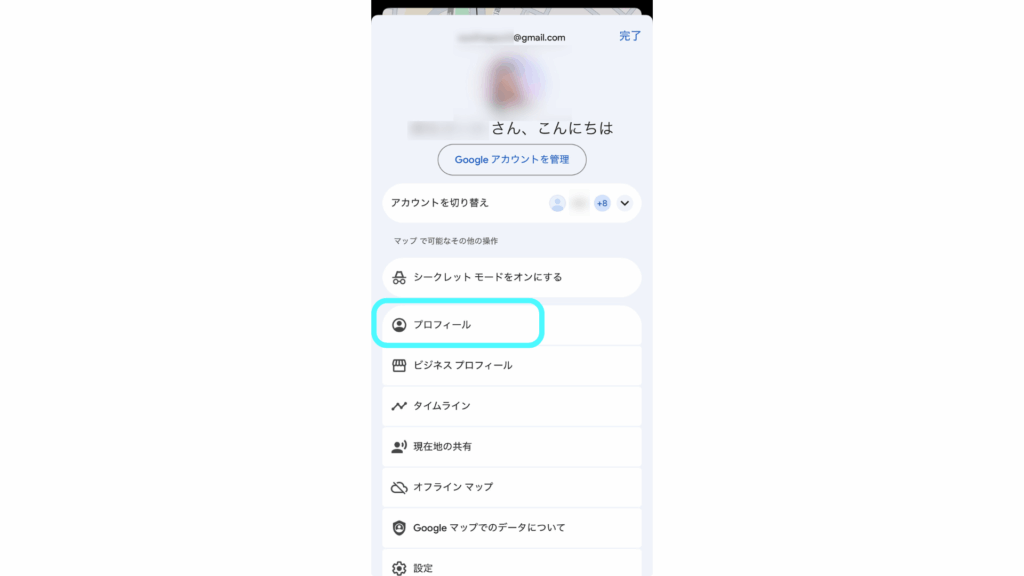Viewport: 1024px width, 576px height.
Task: Tap 完了 to close the account menu
Action: click(629, 36)
